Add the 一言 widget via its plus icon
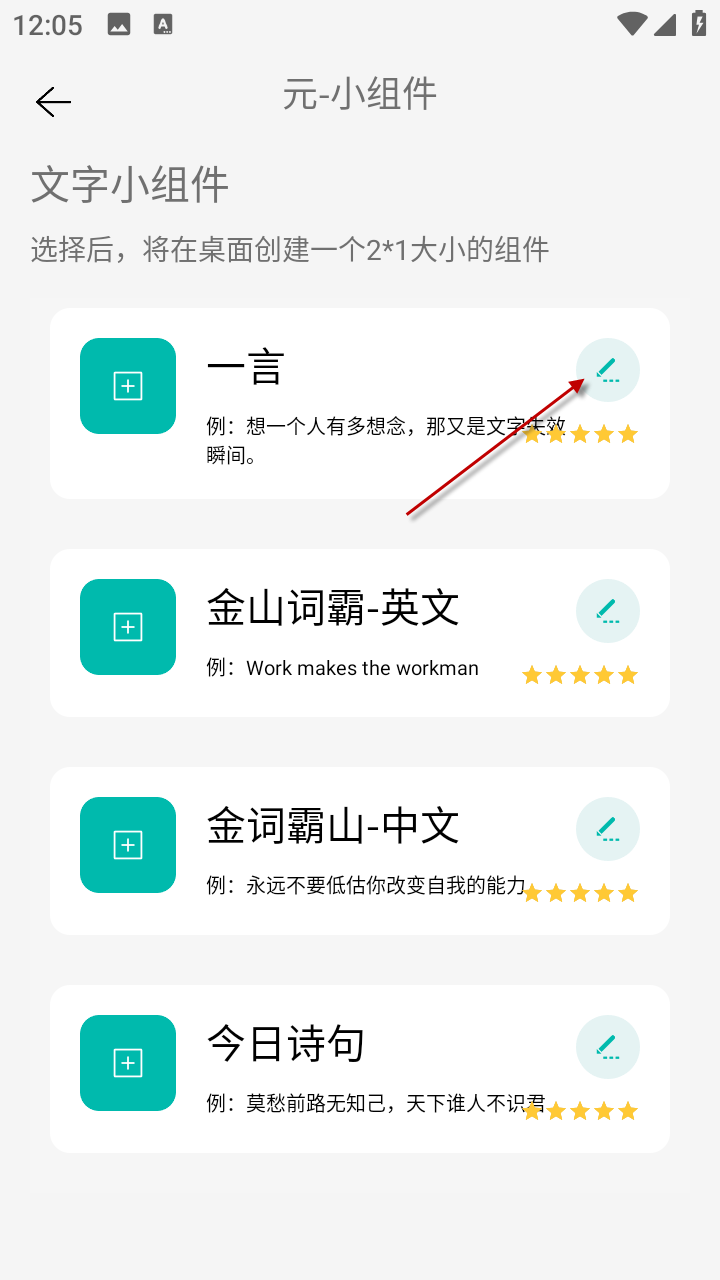 (x=128, y=386)
